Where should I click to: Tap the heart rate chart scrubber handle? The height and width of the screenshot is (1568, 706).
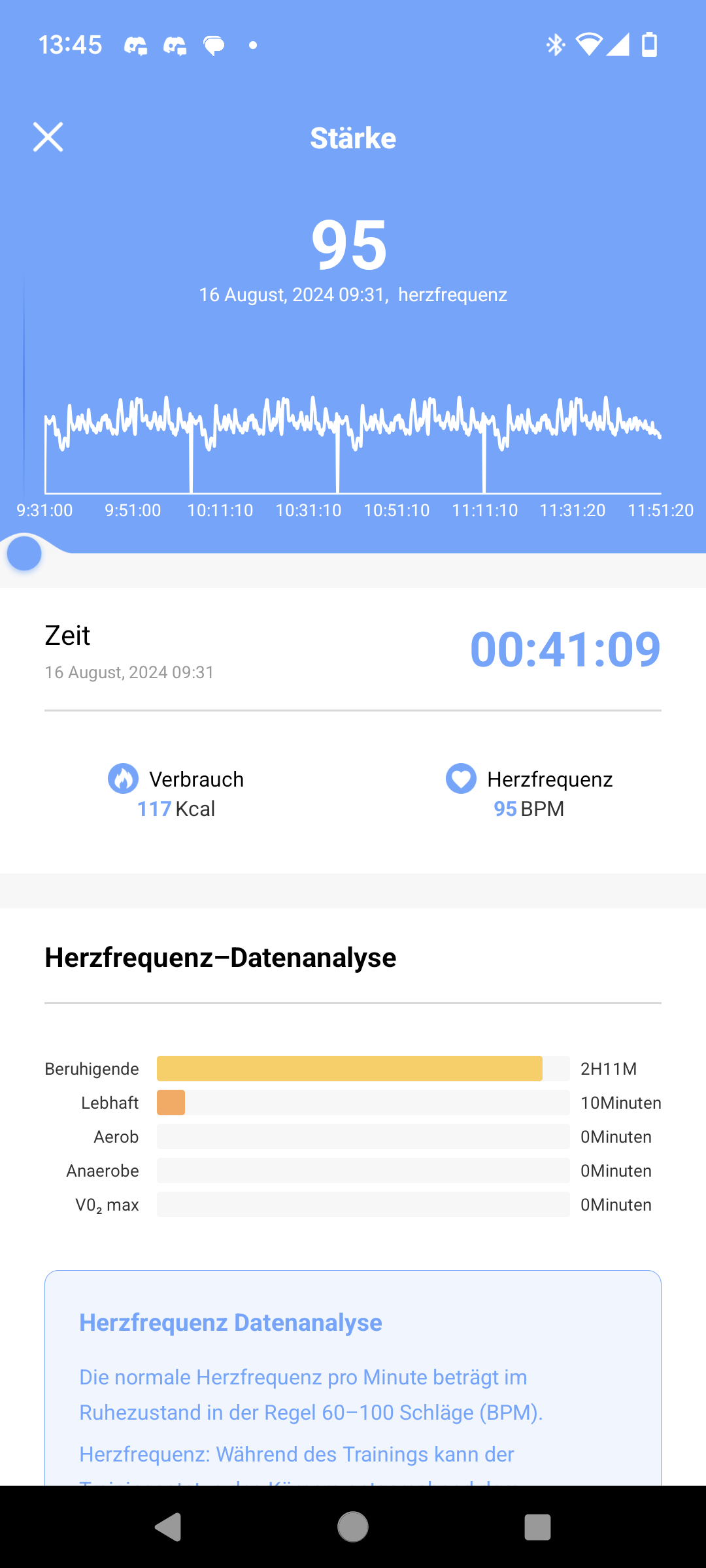click(x=24, y=553)
